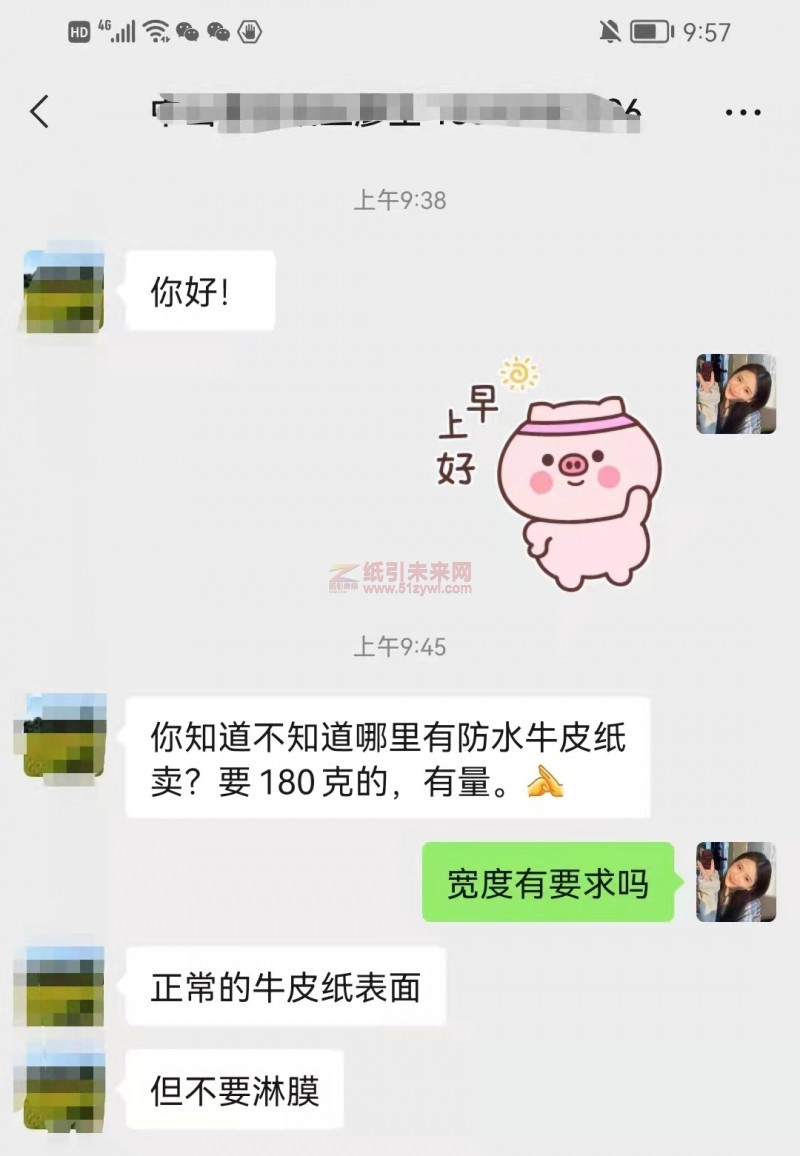This screenshot has height=1156, width=800.
Task: Go back to the chat list
Action: click(40, 111)
